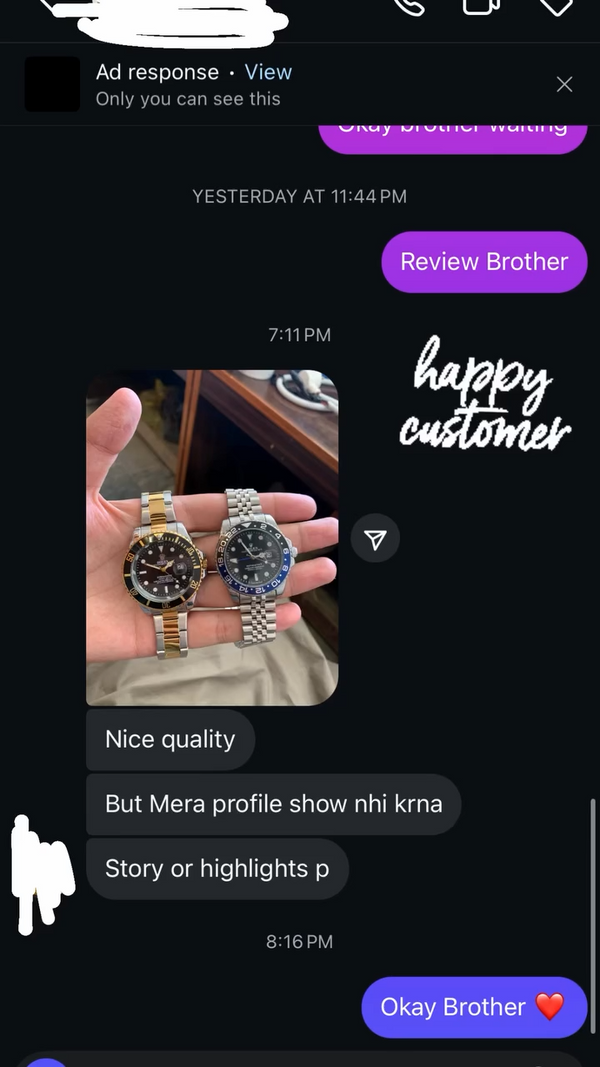Dismiss the Ad response banner
Image resolution: width=600 pixels, height=1067 pixels.
click(564, 84)
